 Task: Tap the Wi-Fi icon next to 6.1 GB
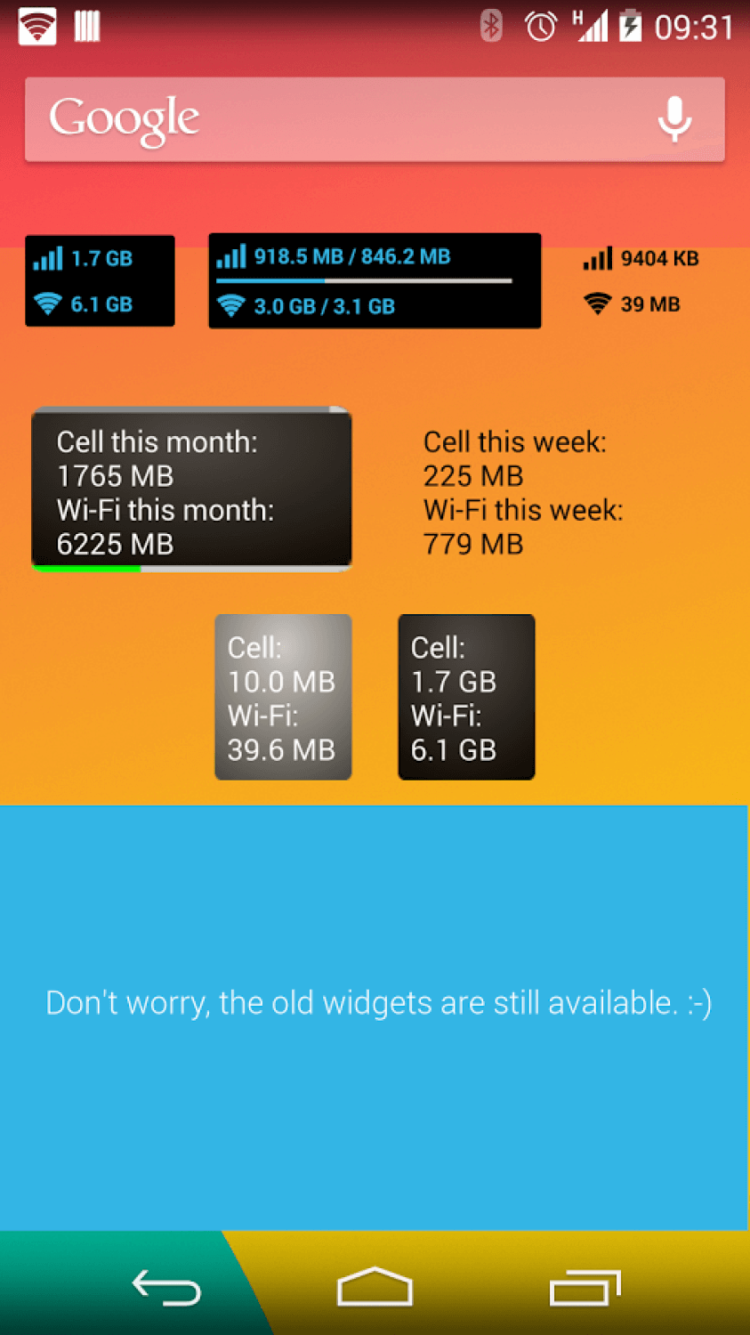click(46, 305)
